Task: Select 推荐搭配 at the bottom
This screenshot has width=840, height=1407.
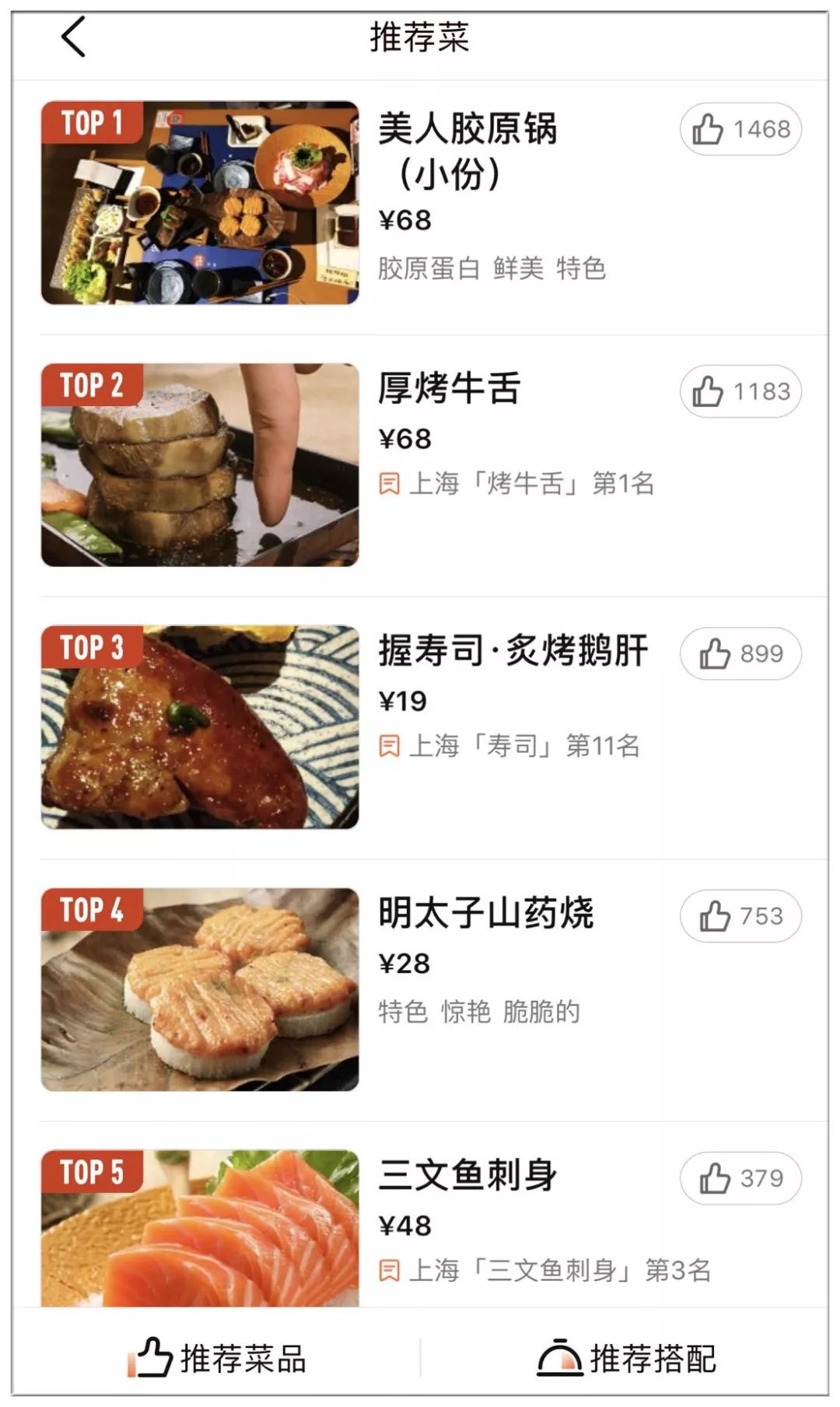Action: point(626,1358)
